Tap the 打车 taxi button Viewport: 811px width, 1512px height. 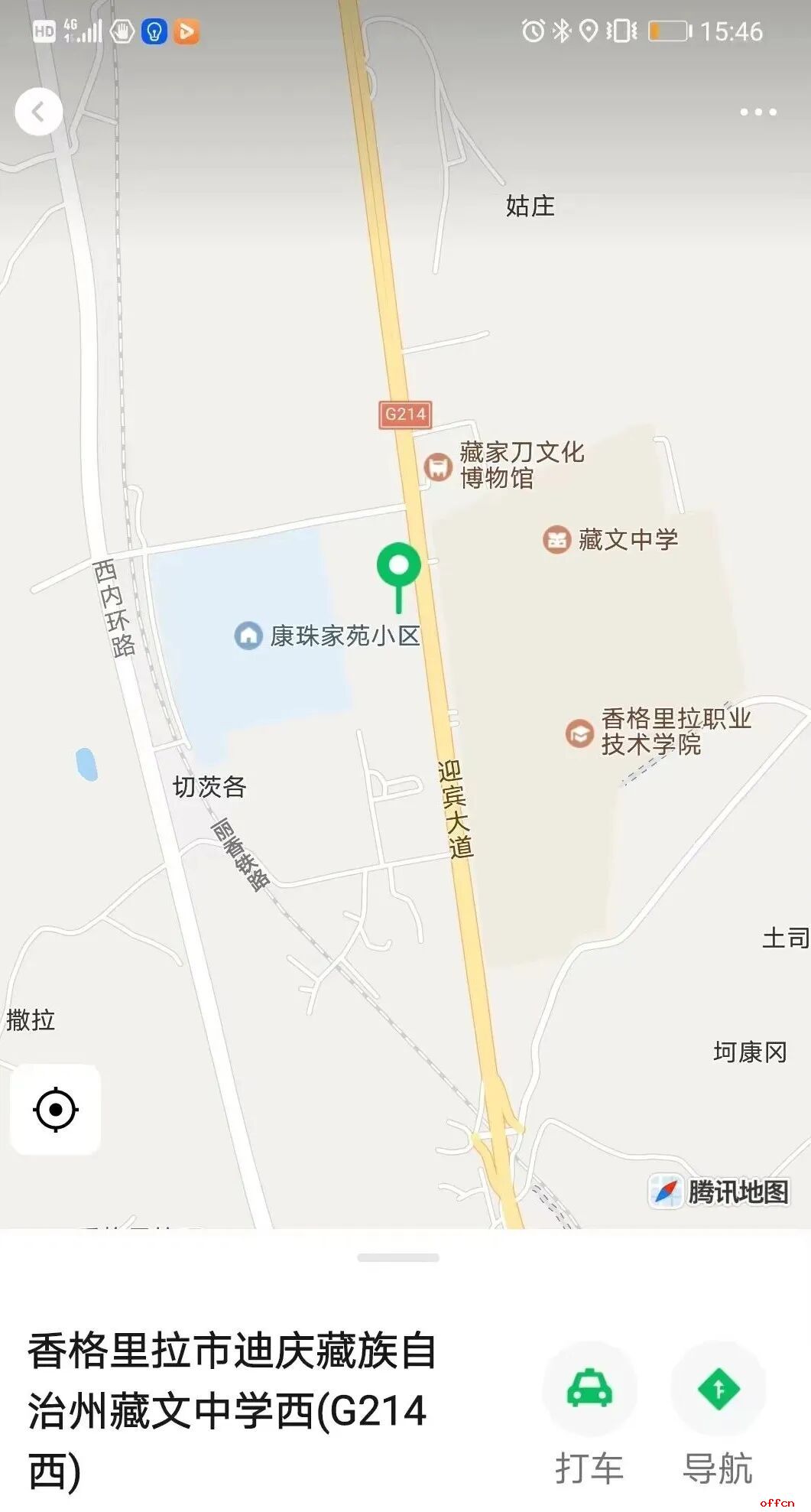pos(589,1390)
